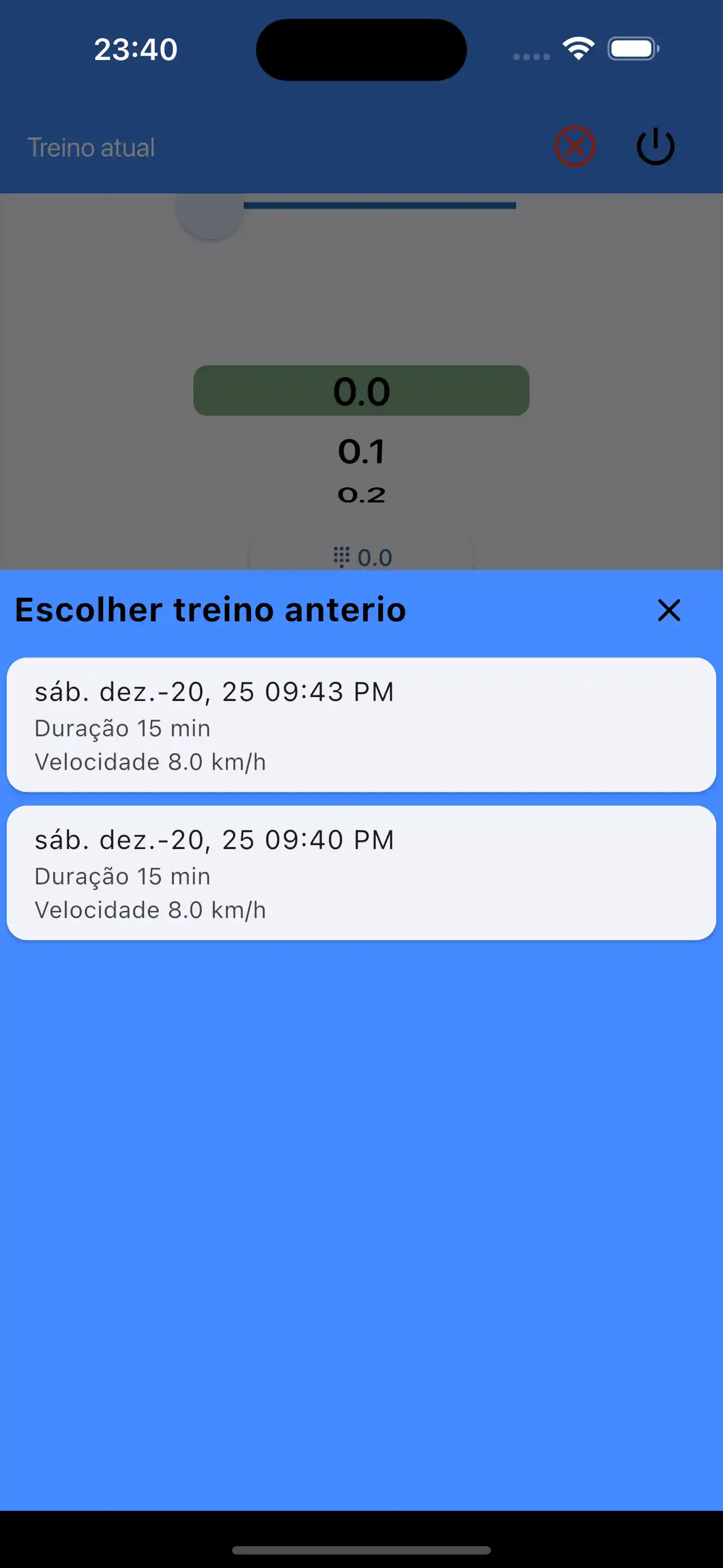Tap the home indicator bar at bottom
This screenshot has height=1568, width=723.
[361, 1549]
